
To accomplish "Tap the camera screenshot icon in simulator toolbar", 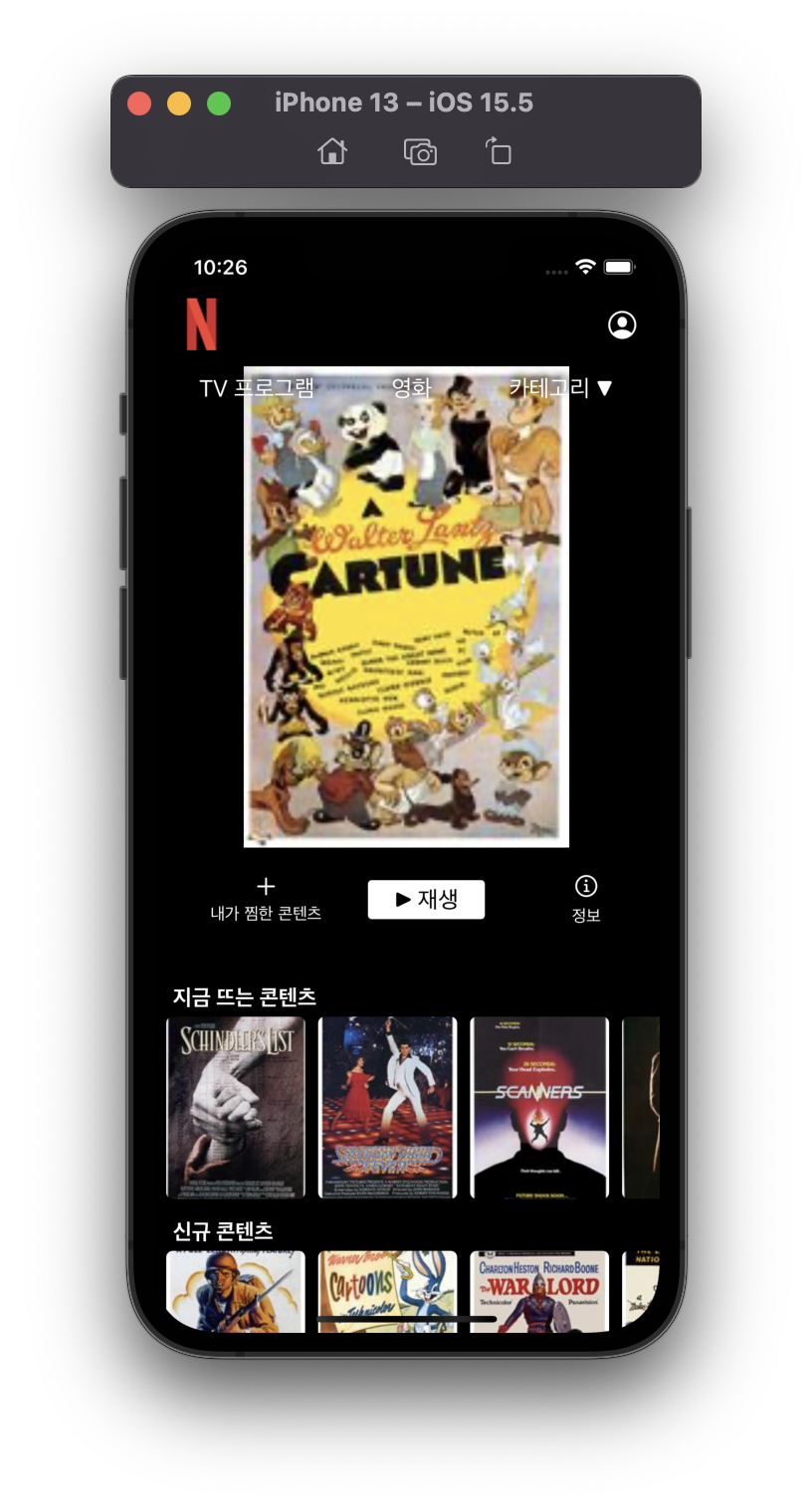I will pyautogui.click(x=422, y=150).
